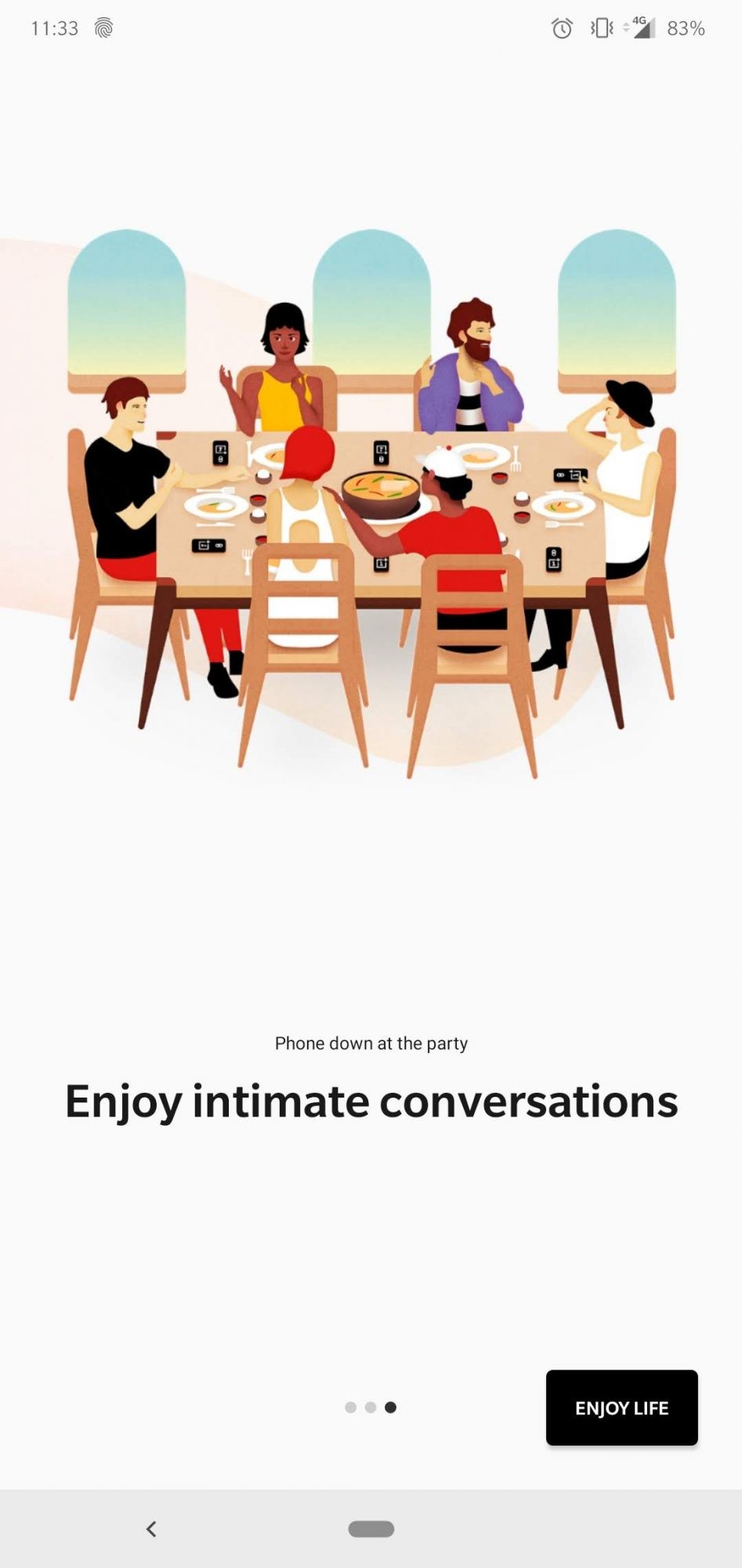Select the page indicator dots
Screen dimensions: 742x1568
371,1407
